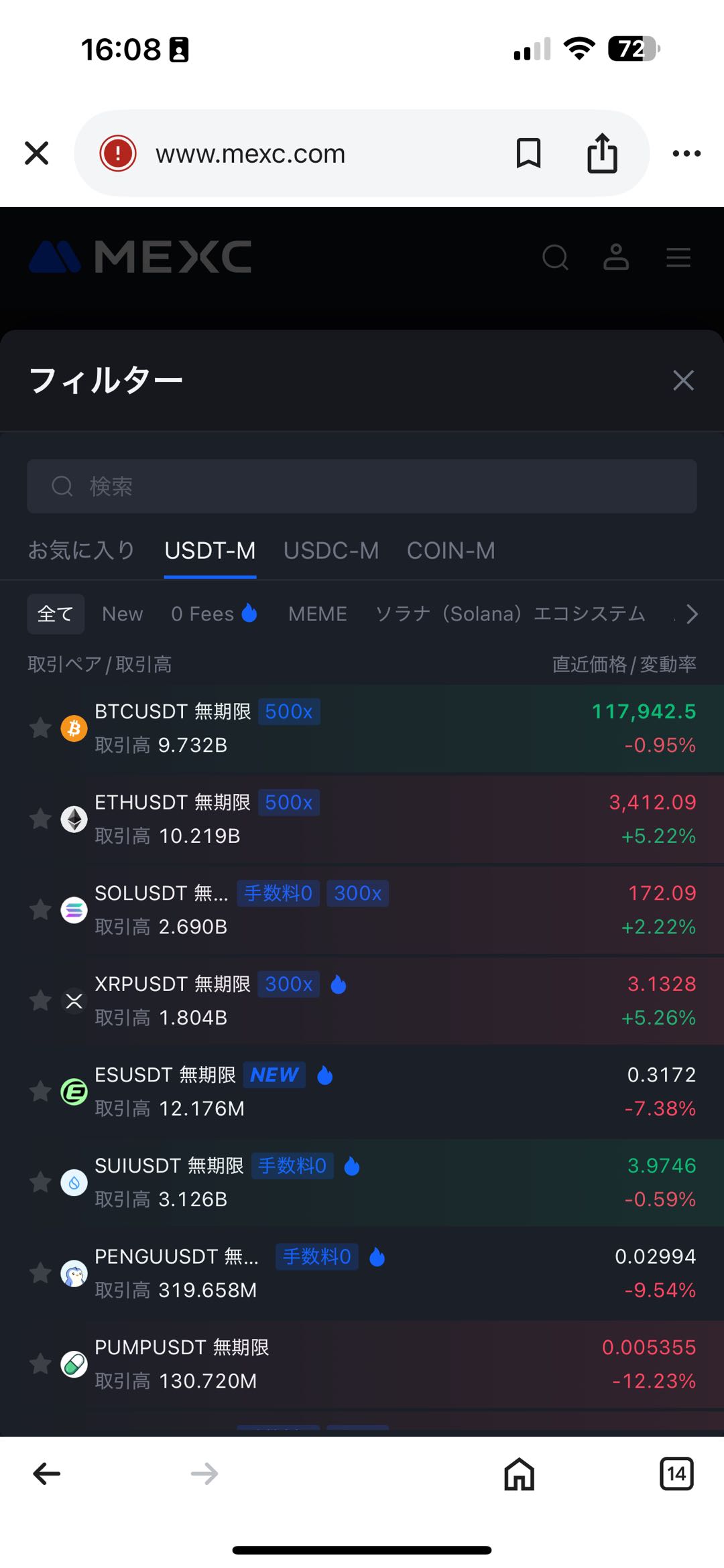The width and height of the screenshot is (724, 1568).
Task: Select the New filter chip
Action: [x=123, y=614]
